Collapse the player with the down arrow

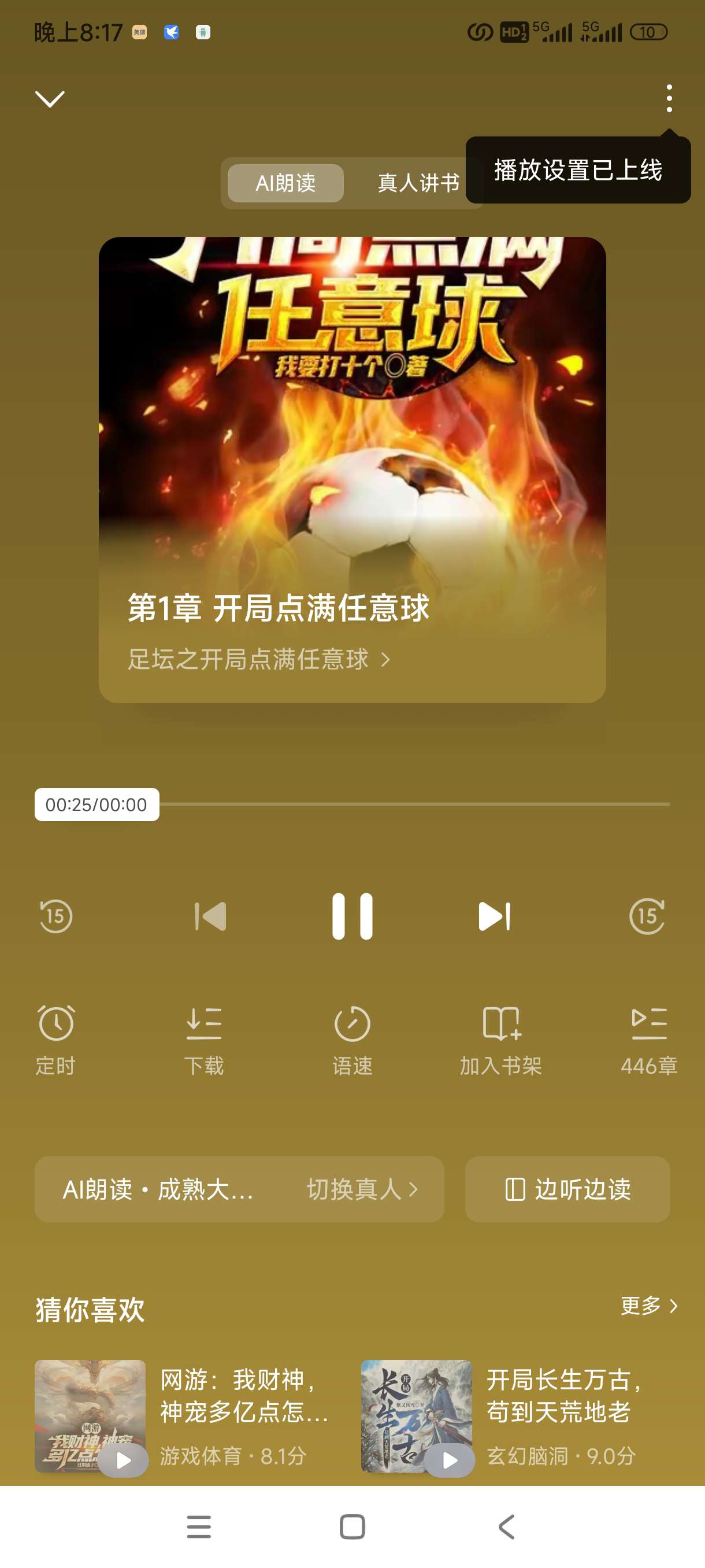(50, 99)
